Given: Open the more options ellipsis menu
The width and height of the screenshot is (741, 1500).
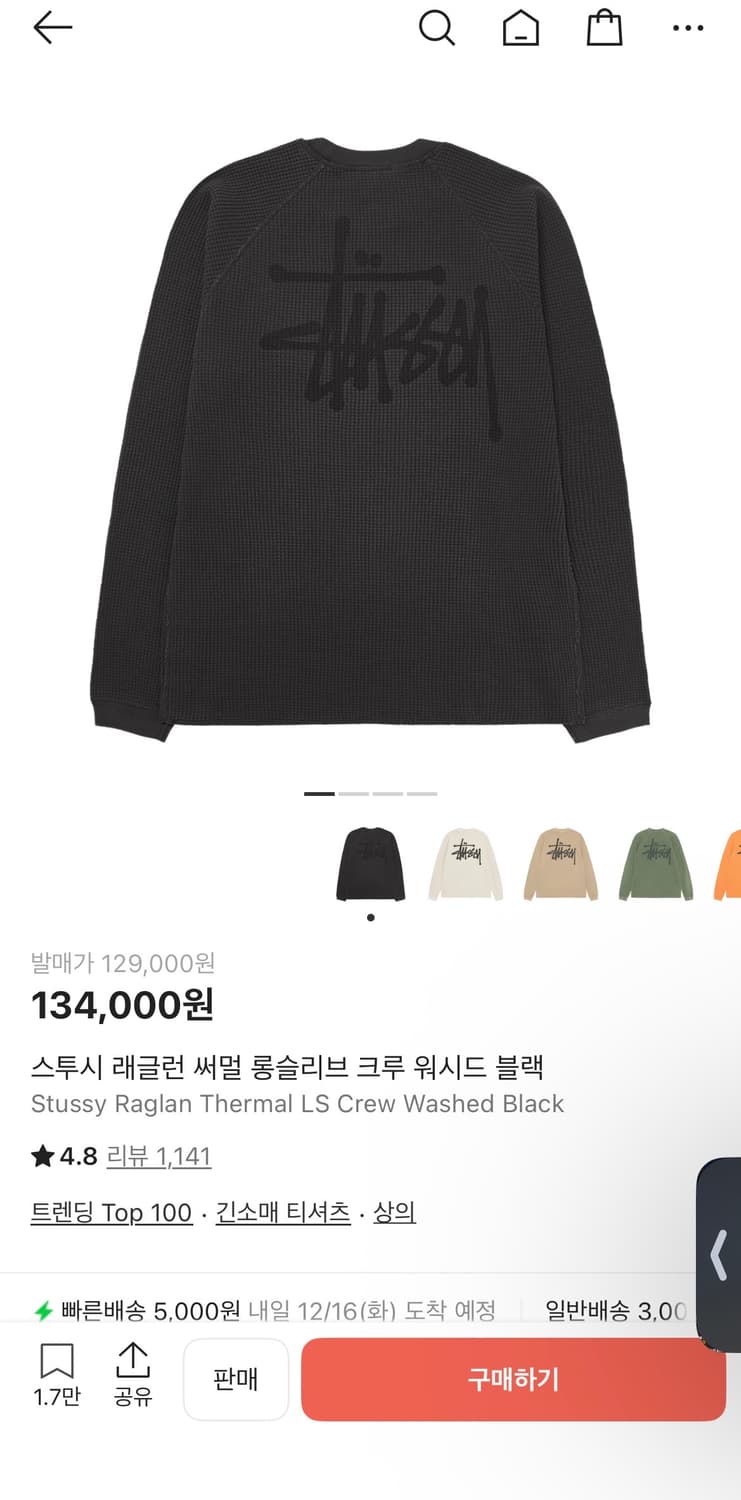Looking at the screenshot, I should tap(688, 27).
